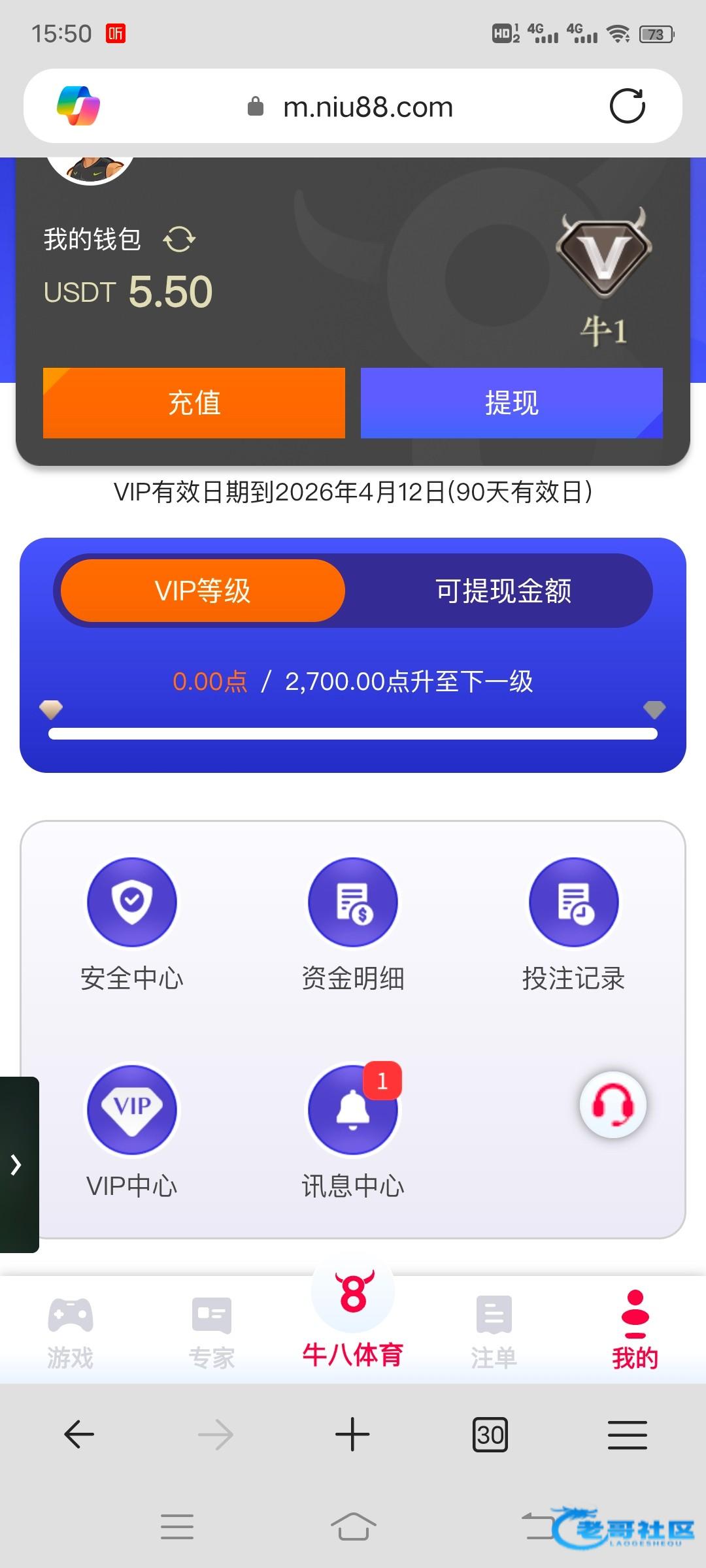Image resolution: width=706 pixels, height=1568 pixels.
Task: Open the browser hamburger menu
Action: click(x=627, y=1435)
